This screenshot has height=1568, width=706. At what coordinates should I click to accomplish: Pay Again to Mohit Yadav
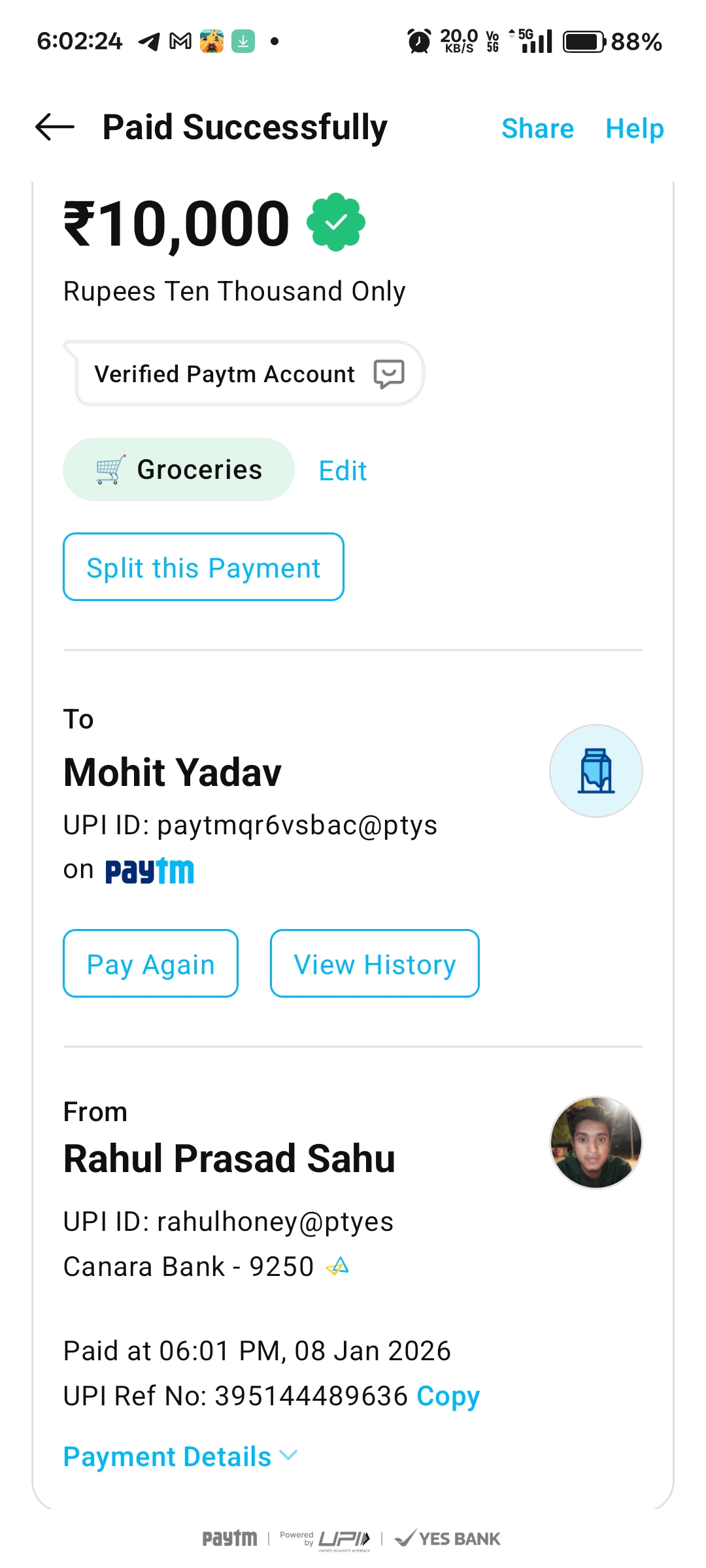[150, 964]
